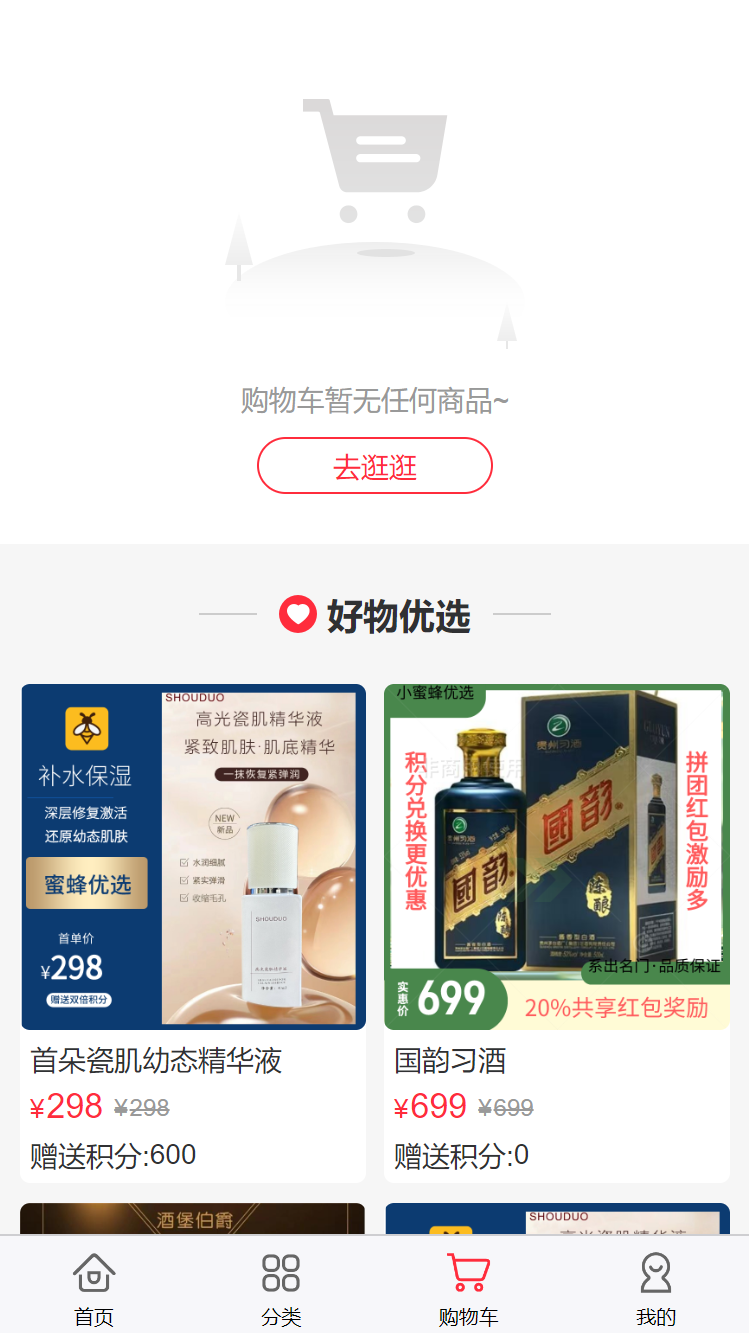The image size is (749, 1333).
Task: Click the serum product image thumbnail
Action: tap(193, 856)
